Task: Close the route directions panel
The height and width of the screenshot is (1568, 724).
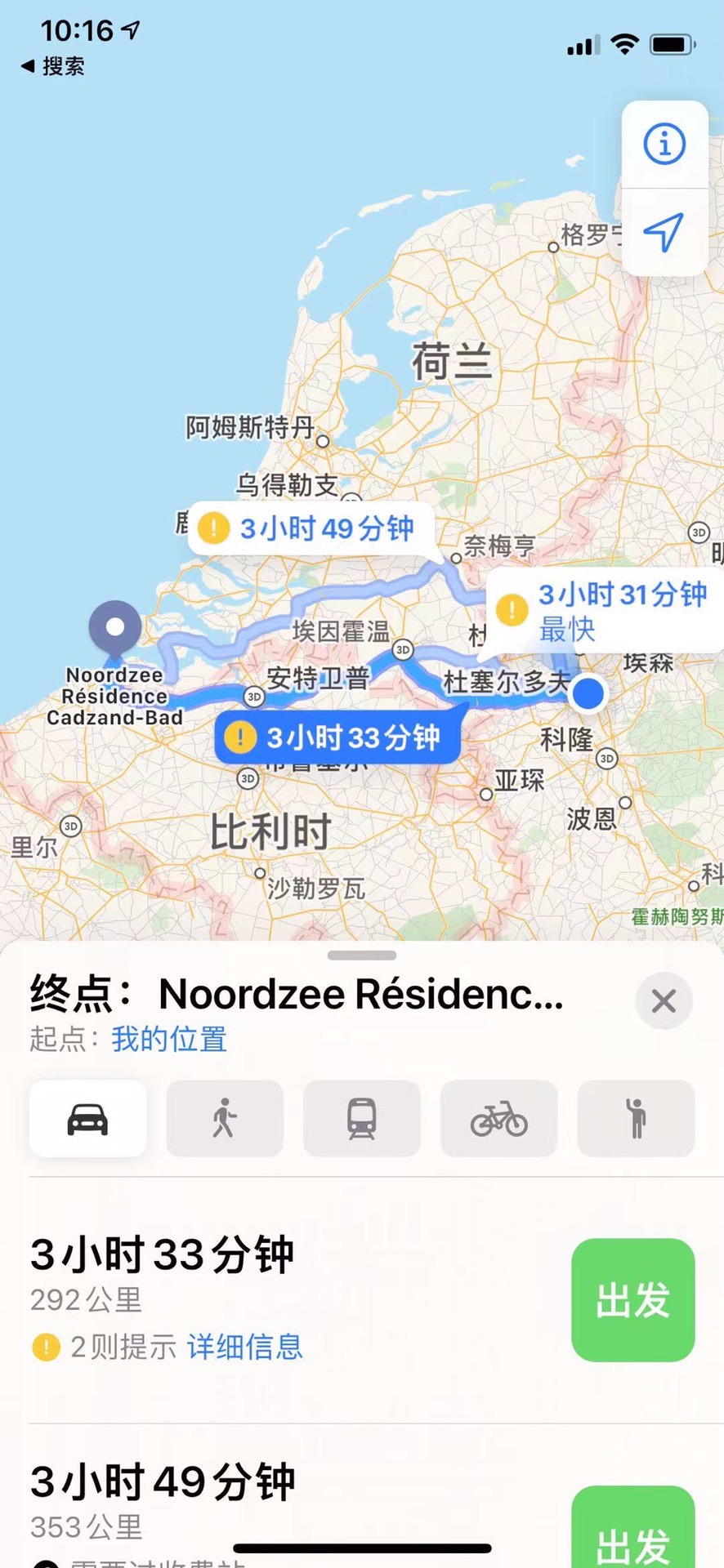Action: point(664,1000)
